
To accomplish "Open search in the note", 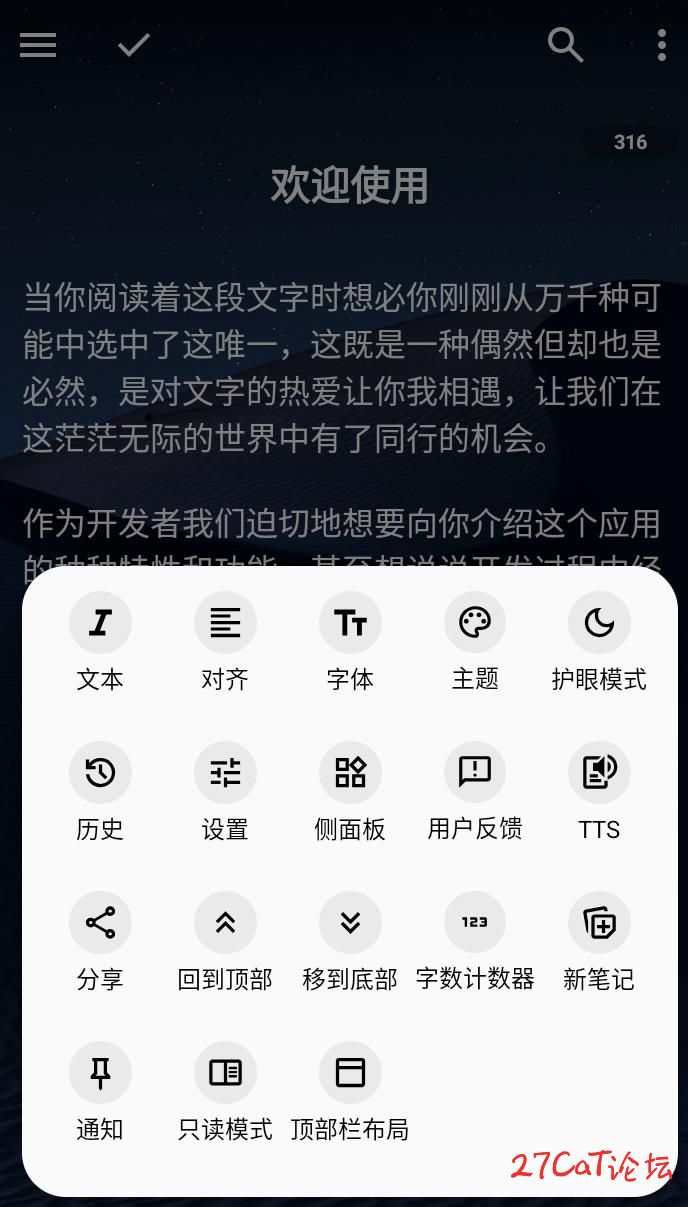I will [565, 45].
